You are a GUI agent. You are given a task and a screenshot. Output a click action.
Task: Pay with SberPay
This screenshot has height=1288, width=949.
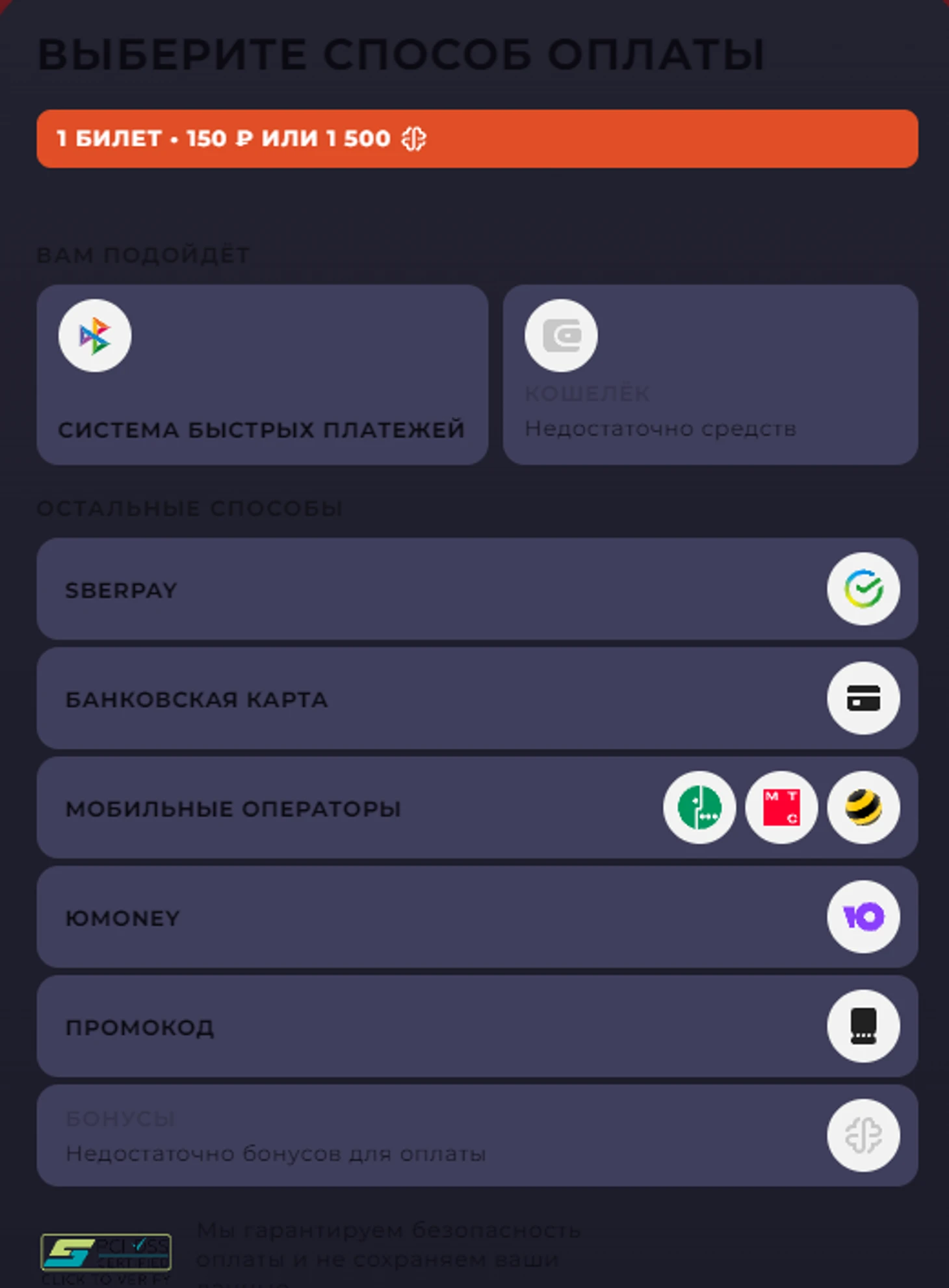(x=476, y=589)
